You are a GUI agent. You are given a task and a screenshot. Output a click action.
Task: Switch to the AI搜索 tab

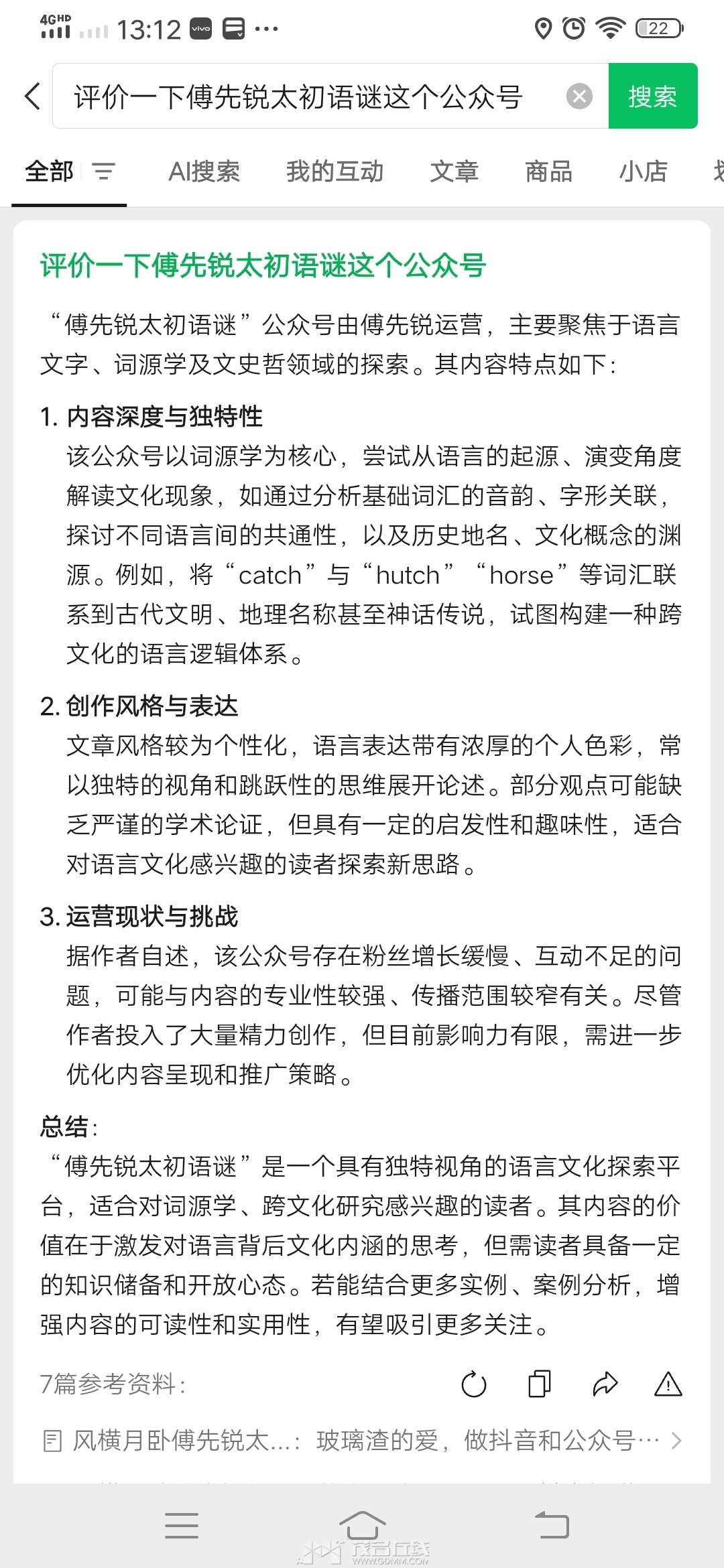pos(204,172)
